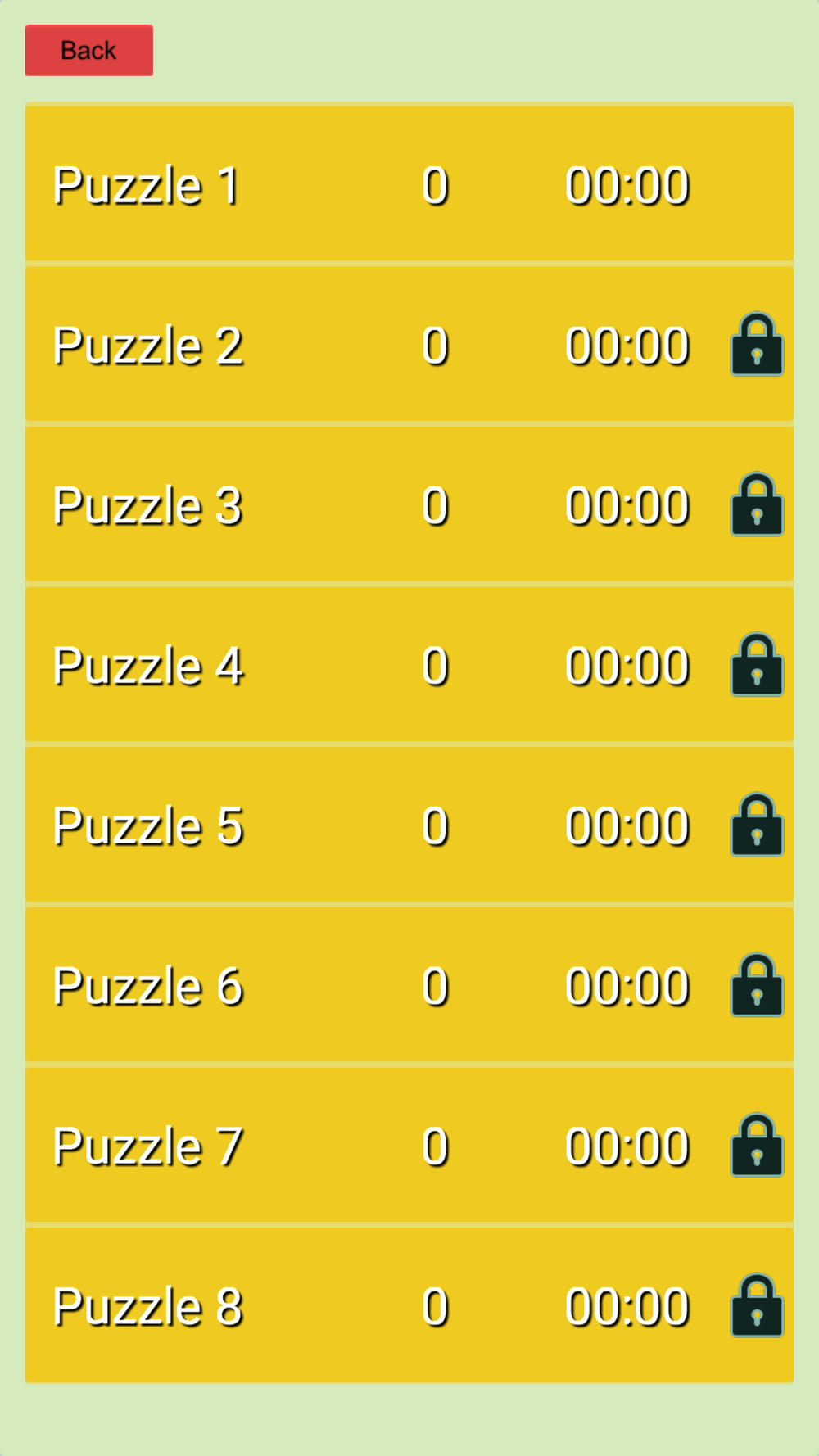Tap the Puzzle 4 row
The image size is (819, 1456).
(x=409, y=665)
